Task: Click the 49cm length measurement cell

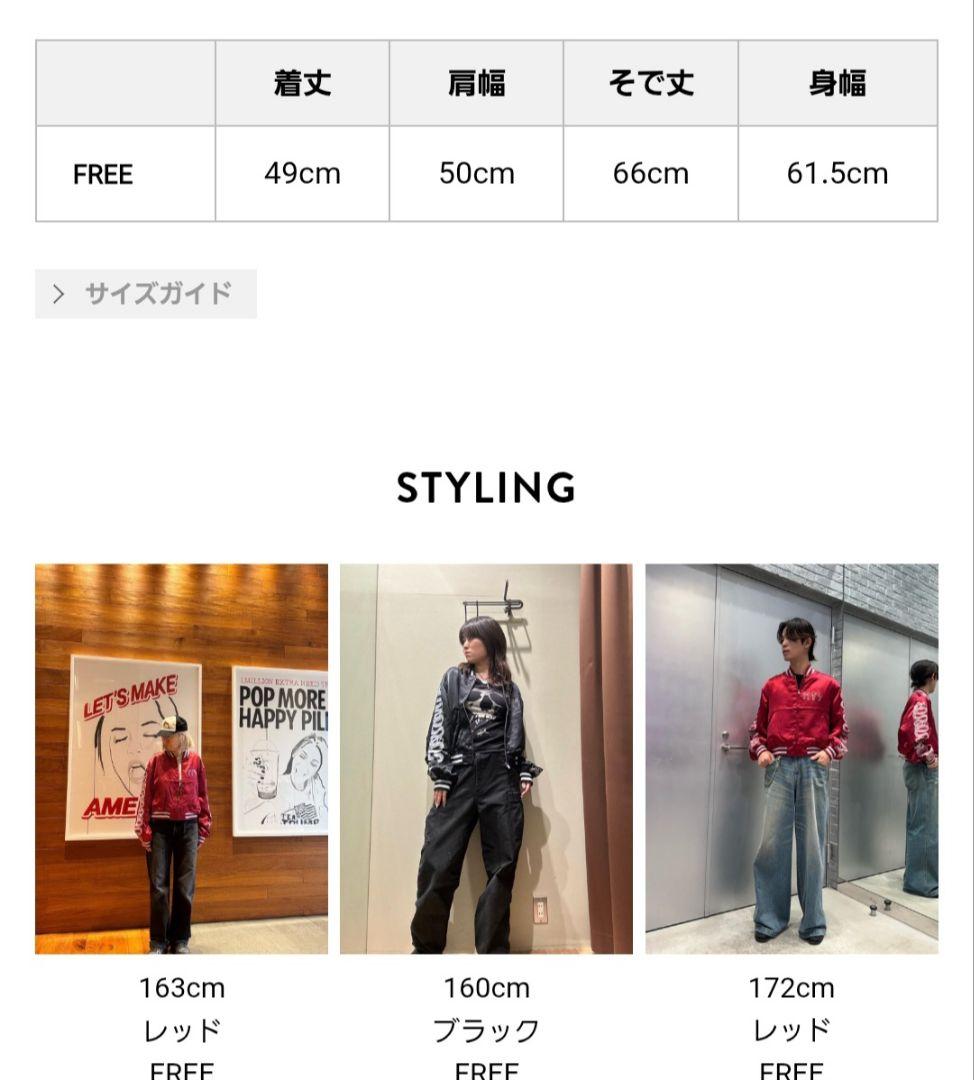Action: coord(302,173)
